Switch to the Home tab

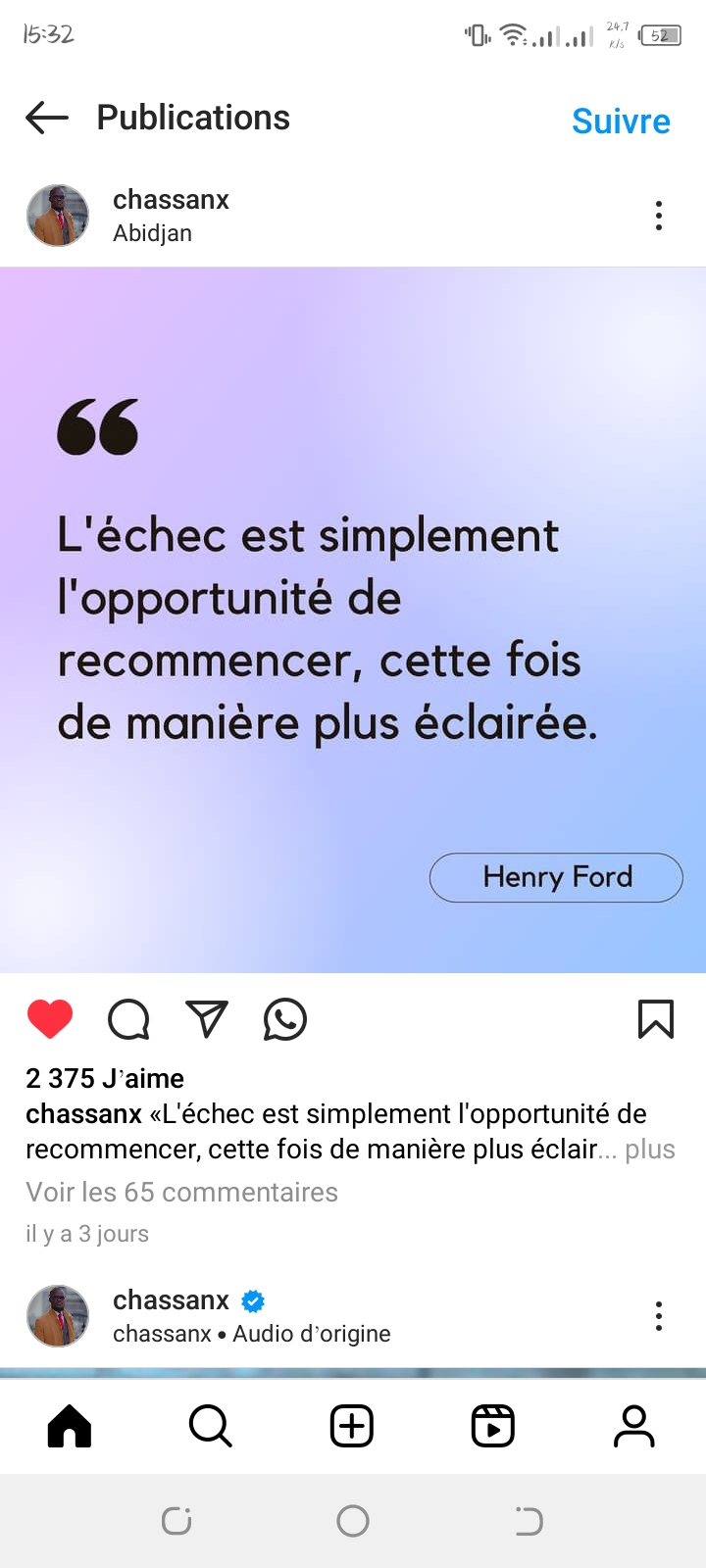tap(70, 1426)
